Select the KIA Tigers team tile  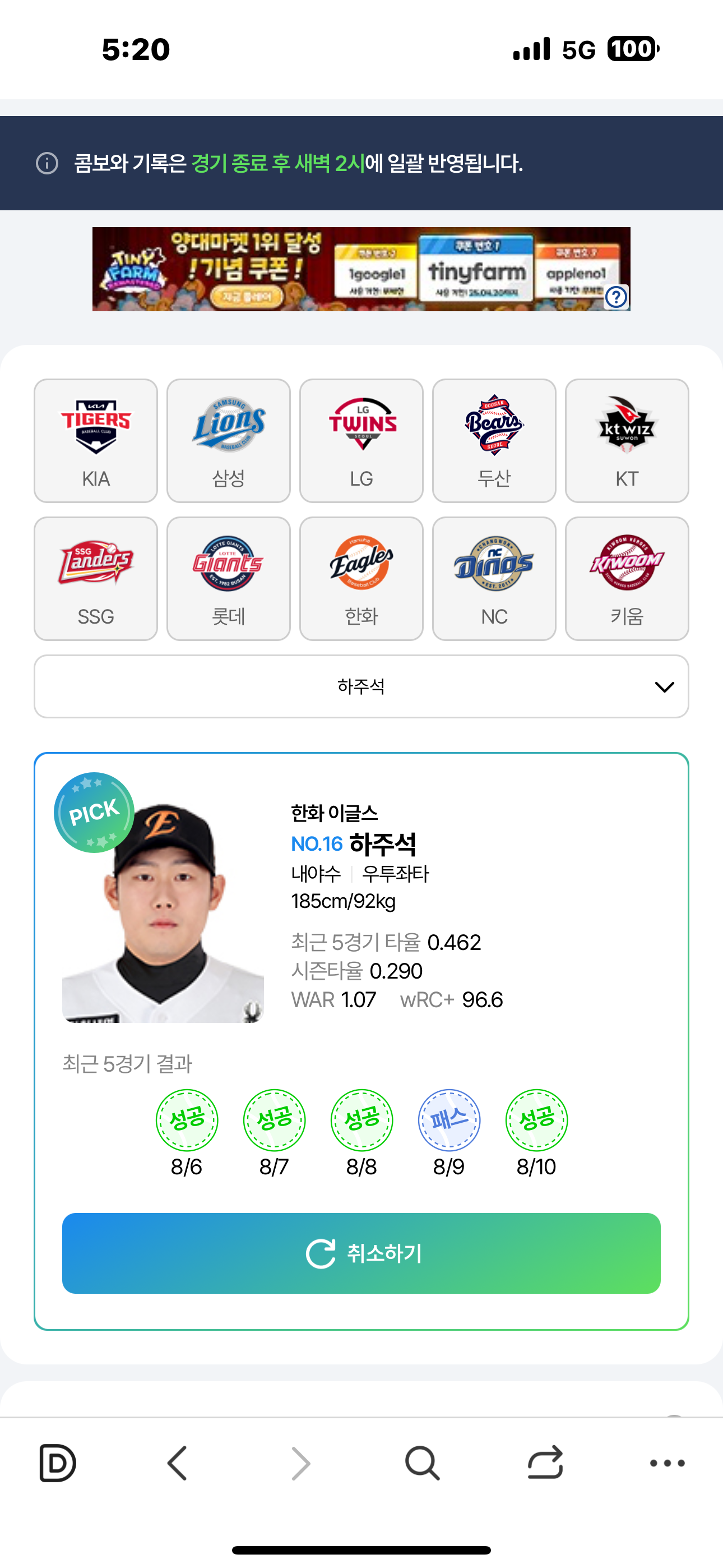[x=95, y=441]
